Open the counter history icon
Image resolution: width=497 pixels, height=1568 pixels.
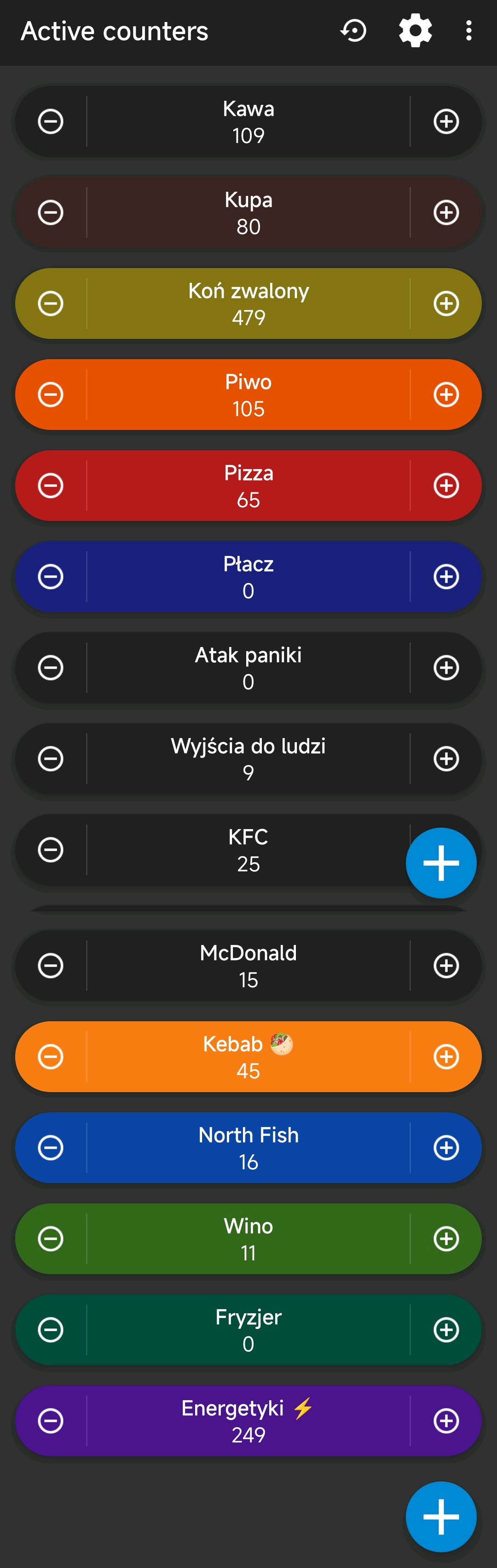(353, 30)
